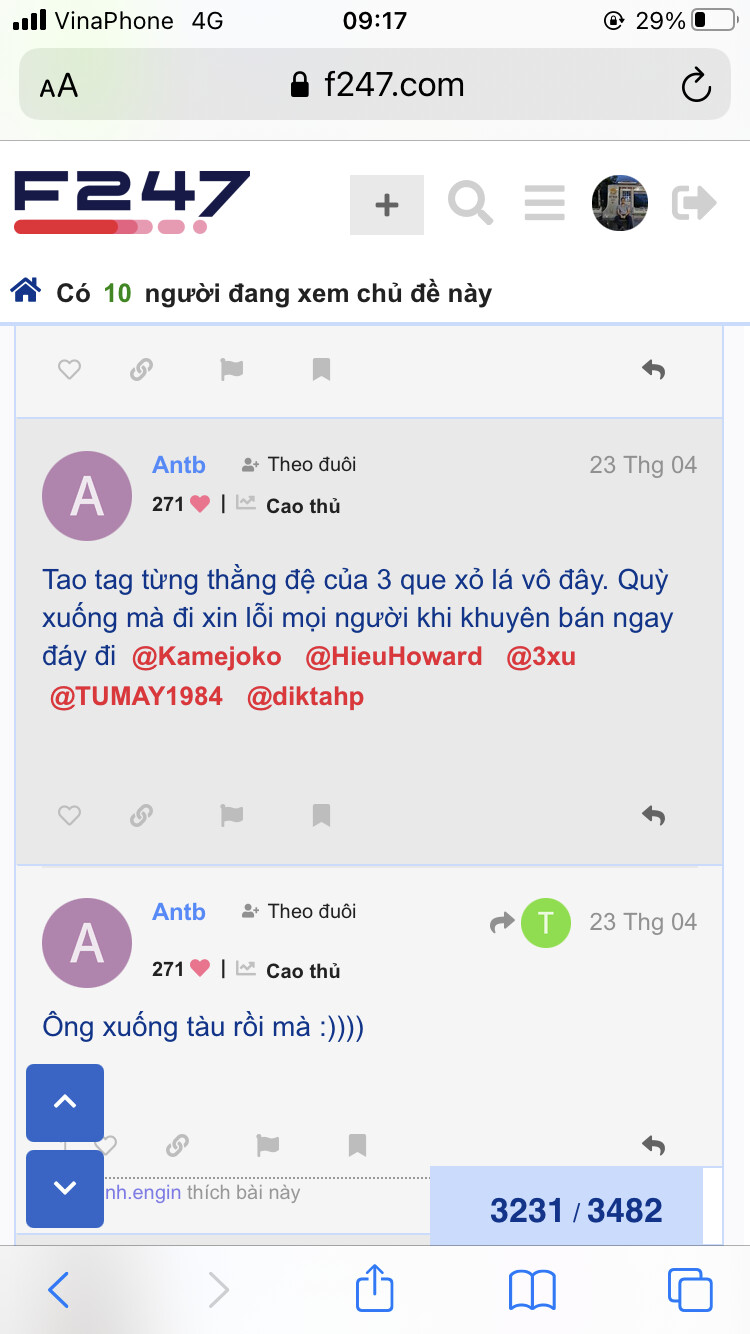The height and width of the screenshot is (1334, 750).
Task: Reply to Antb's post tagging Kamejoko
Action: pyautogui.click(x=653, y=816)
